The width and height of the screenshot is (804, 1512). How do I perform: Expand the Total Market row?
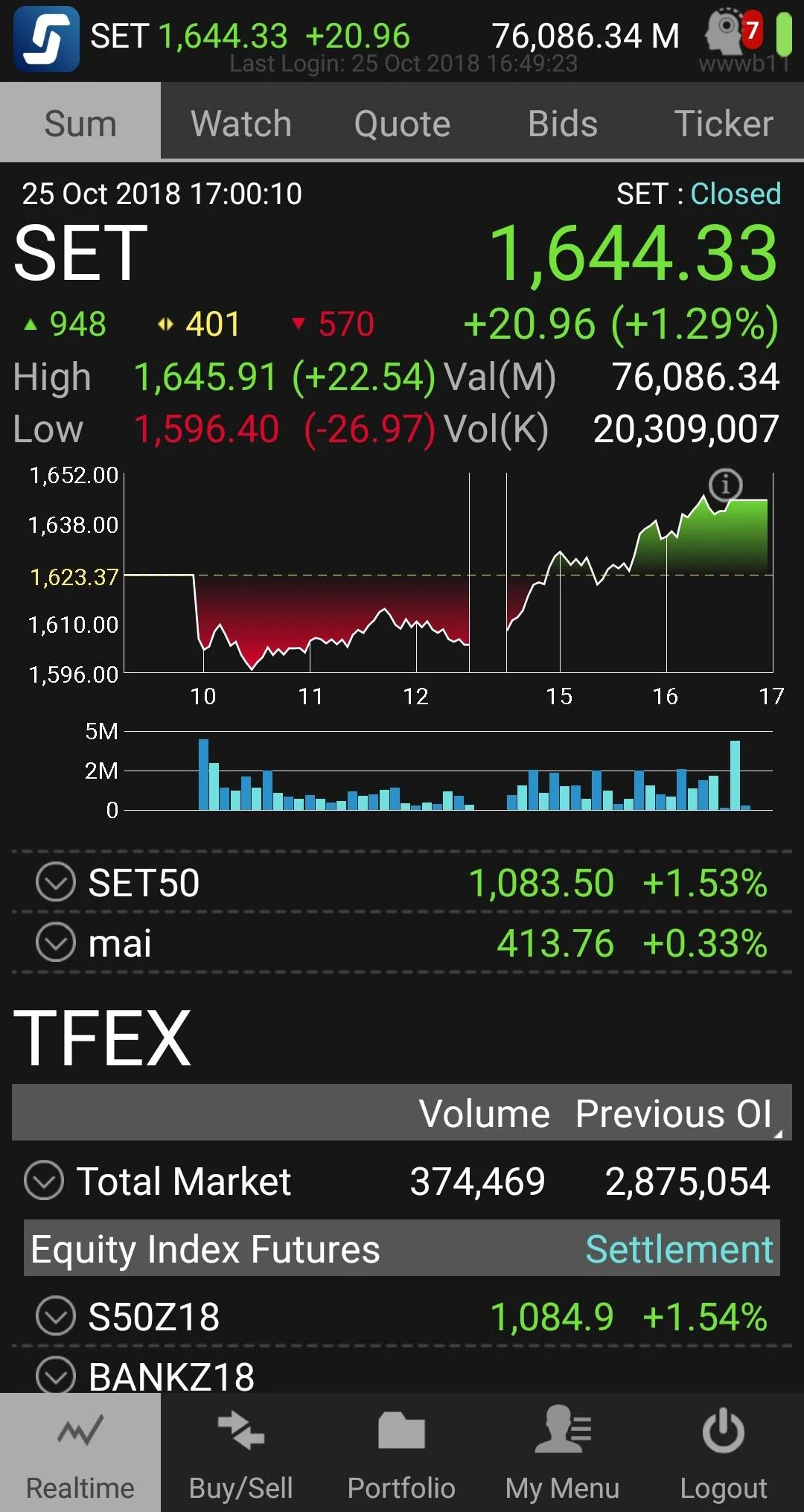(x=44, y=1181)
